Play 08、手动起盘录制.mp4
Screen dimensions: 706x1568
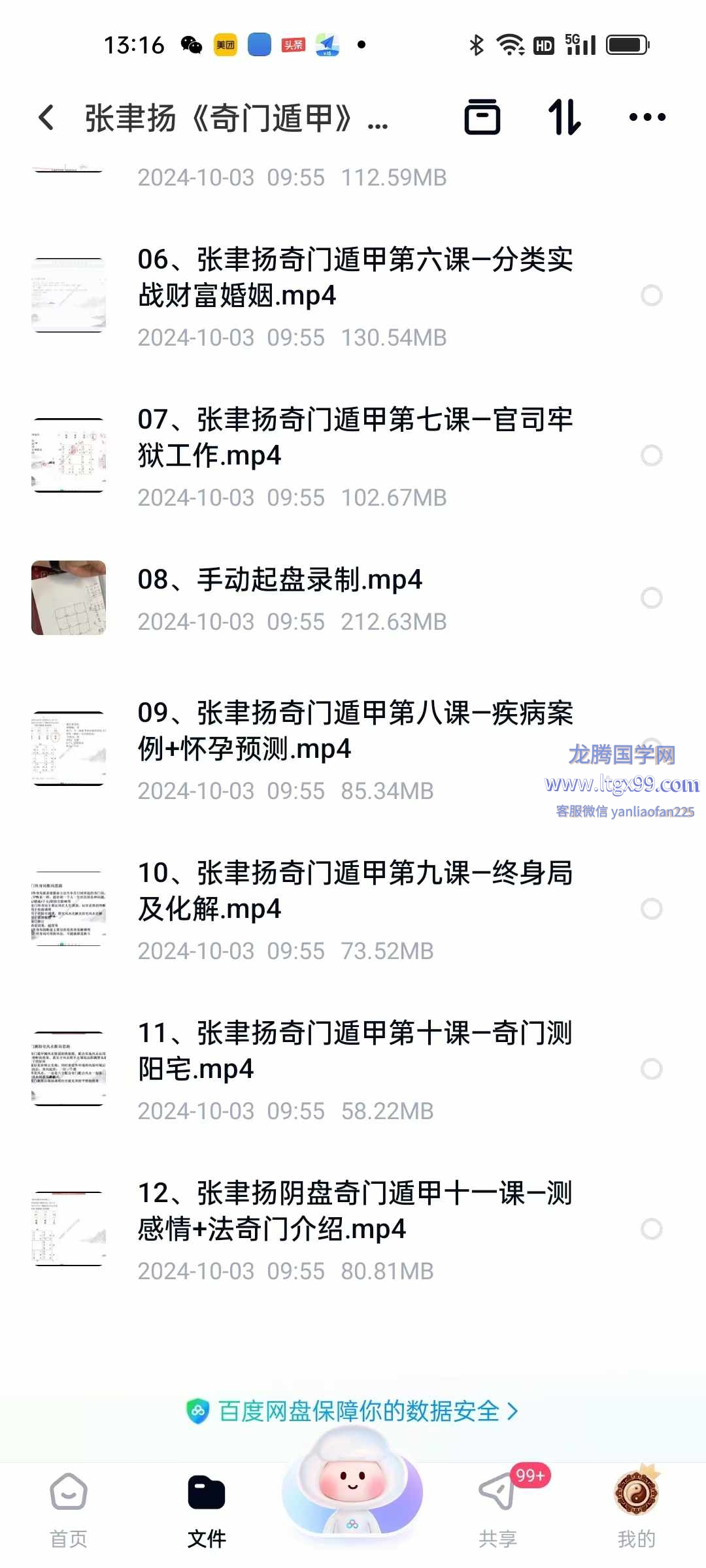(x=280, y=580)
